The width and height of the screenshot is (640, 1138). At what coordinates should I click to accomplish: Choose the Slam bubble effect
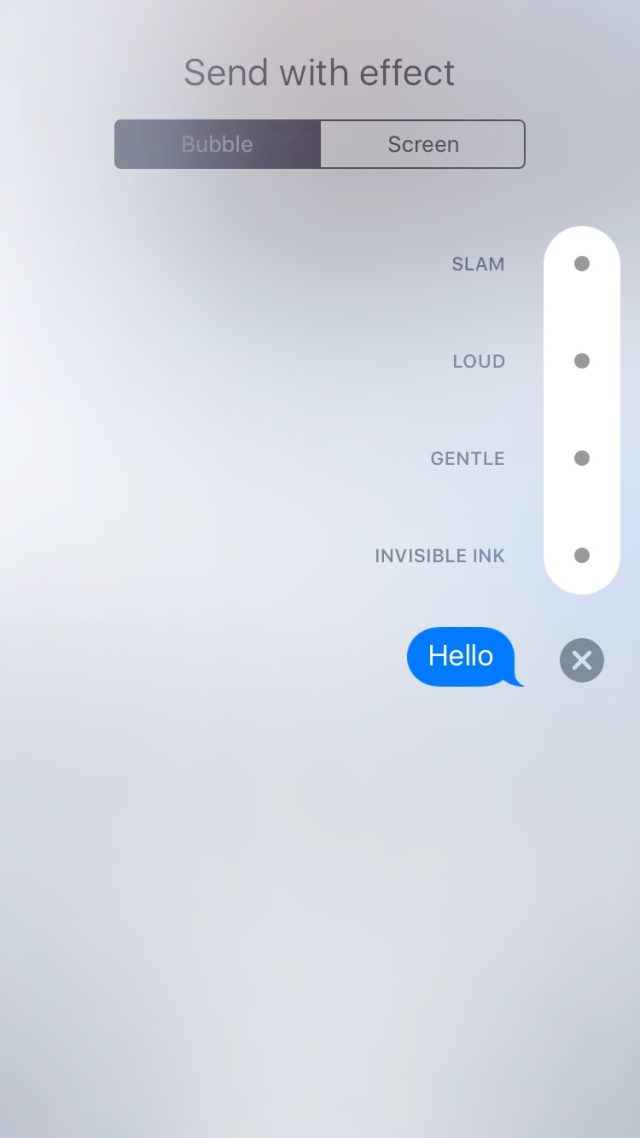581,263
